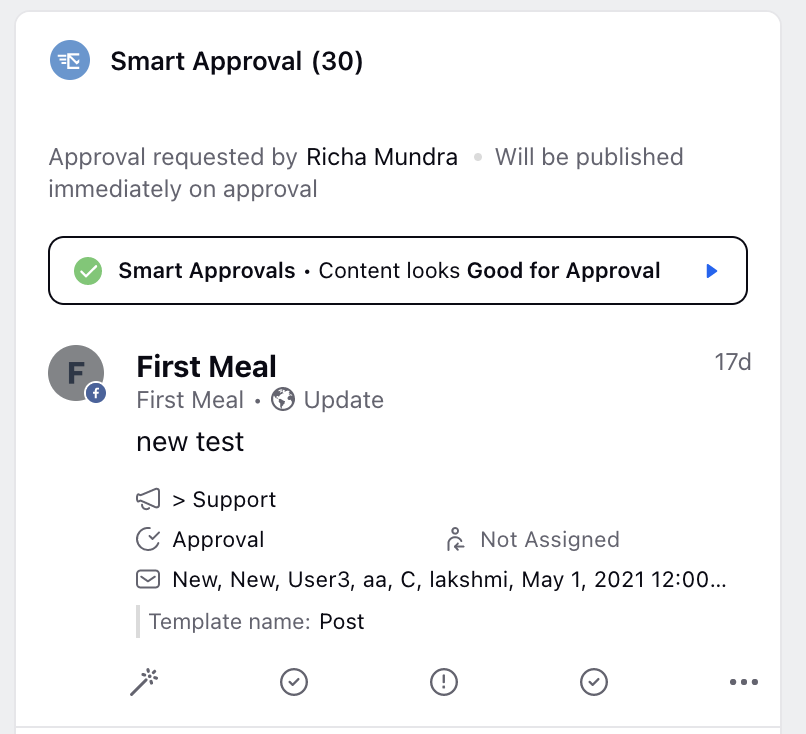This screenshot has height=734, width=806.
Task: Open the First Meal "new test" post
Action: tap(190, 441)
